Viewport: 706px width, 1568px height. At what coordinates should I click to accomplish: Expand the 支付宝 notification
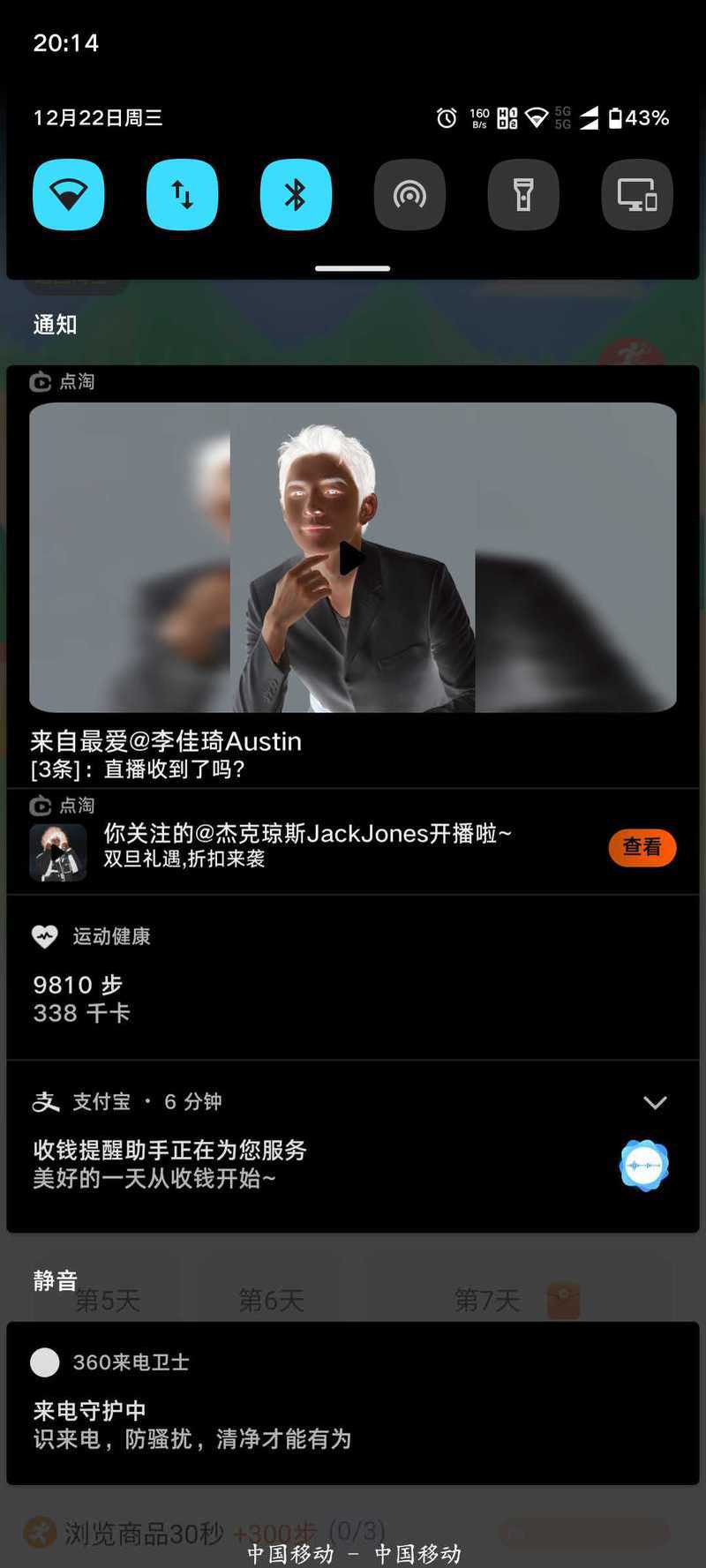[655, 1102]
